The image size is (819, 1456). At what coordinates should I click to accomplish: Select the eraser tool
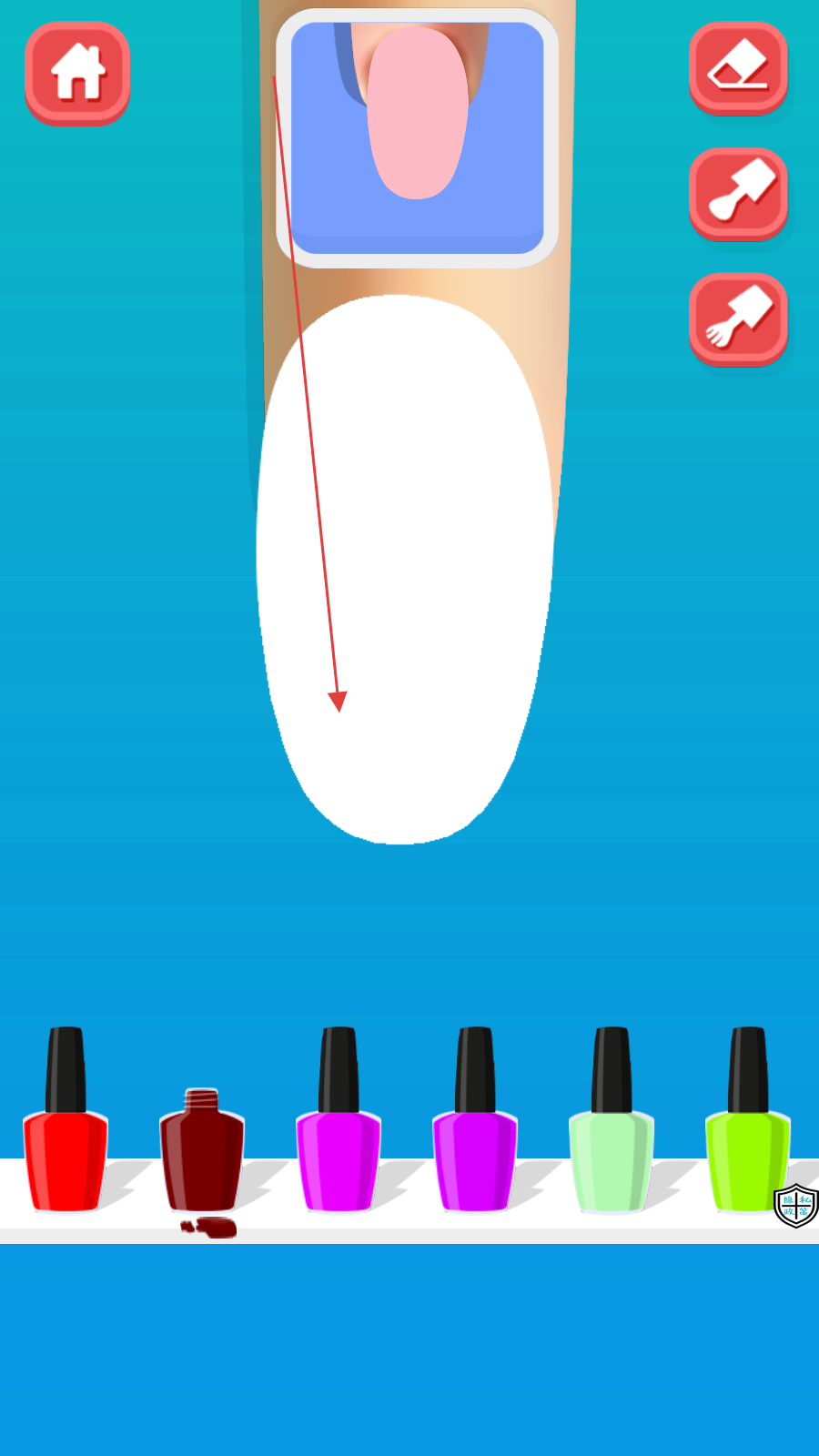[x=738, y=68]
